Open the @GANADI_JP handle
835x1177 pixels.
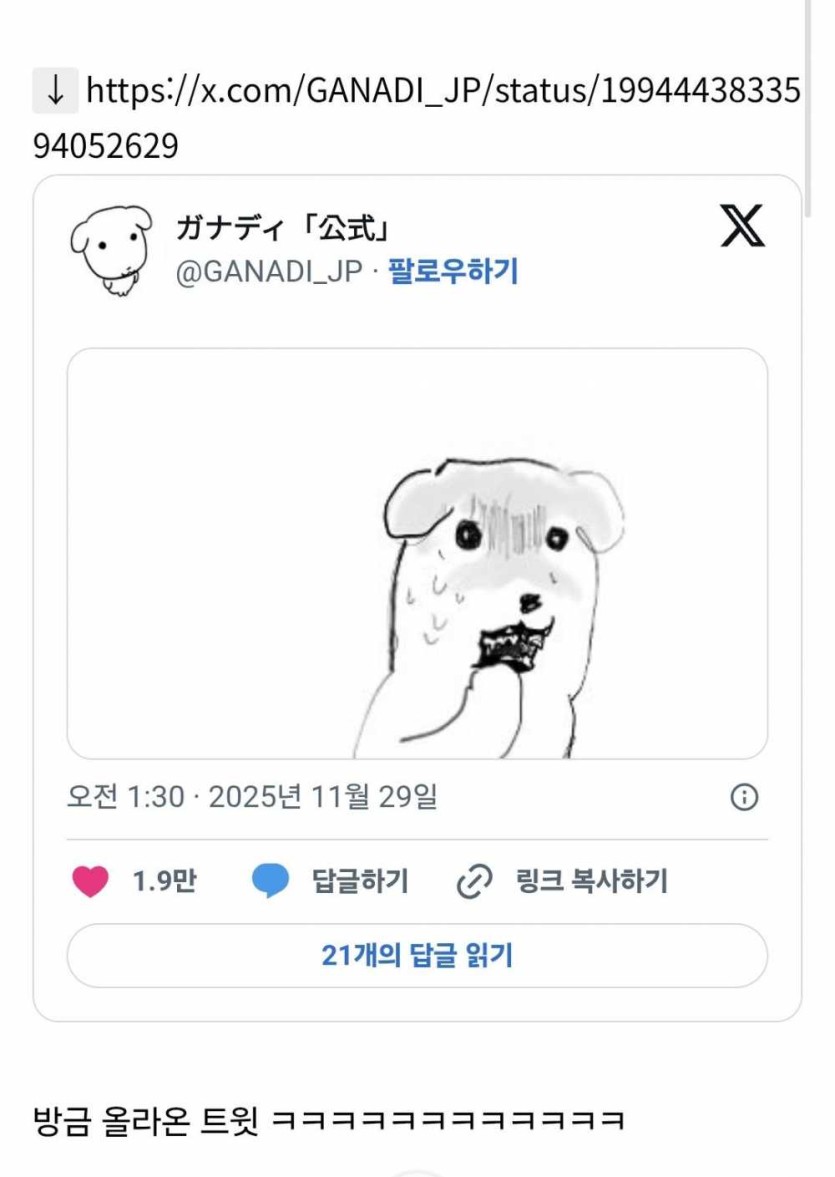click(x=268, y=272)
